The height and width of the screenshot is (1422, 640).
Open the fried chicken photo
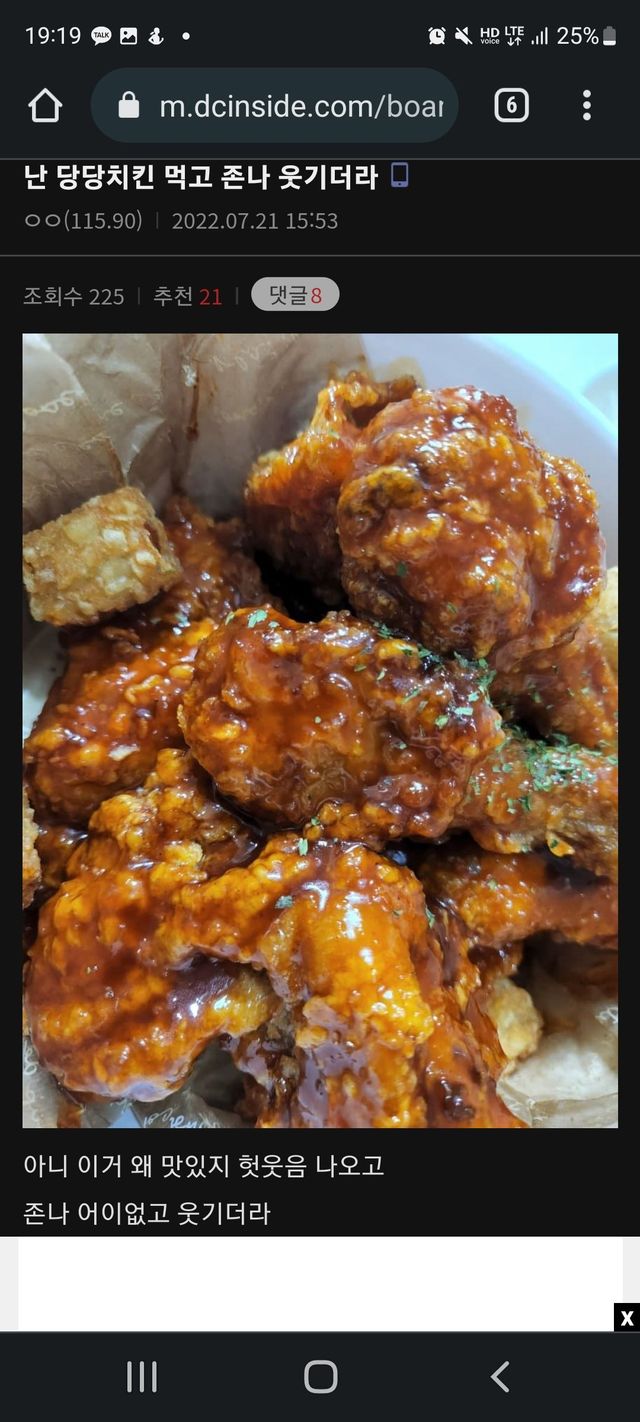point(320,730)
